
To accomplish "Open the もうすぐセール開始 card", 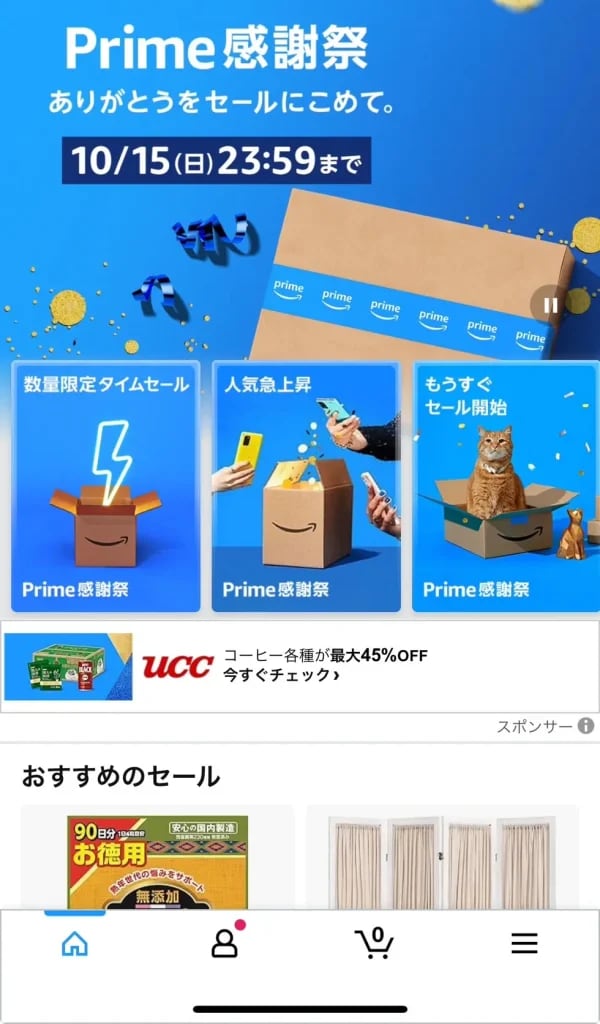I will (505, 487).
